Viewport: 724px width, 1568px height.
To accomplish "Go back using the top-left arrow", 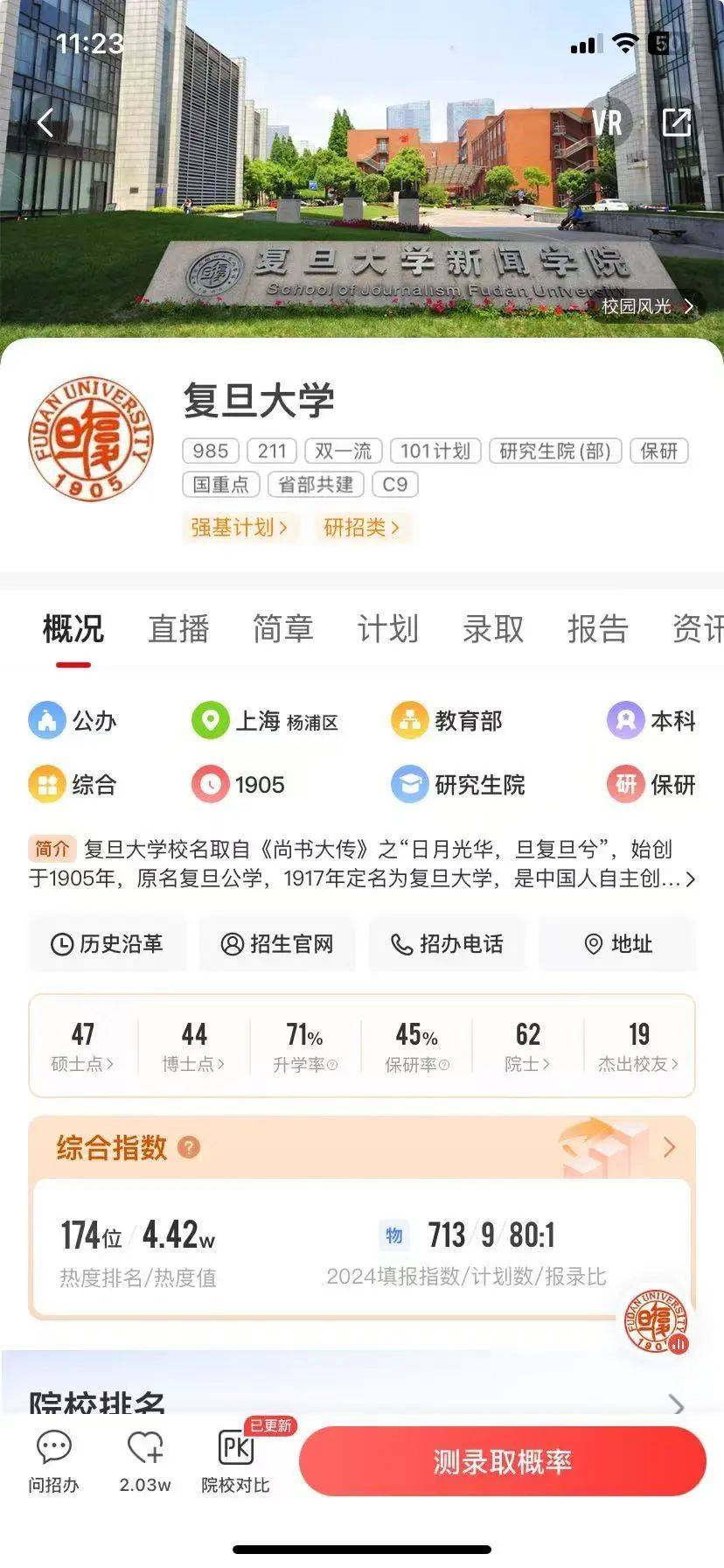I will pyautogui.click(x=46, y=123).
